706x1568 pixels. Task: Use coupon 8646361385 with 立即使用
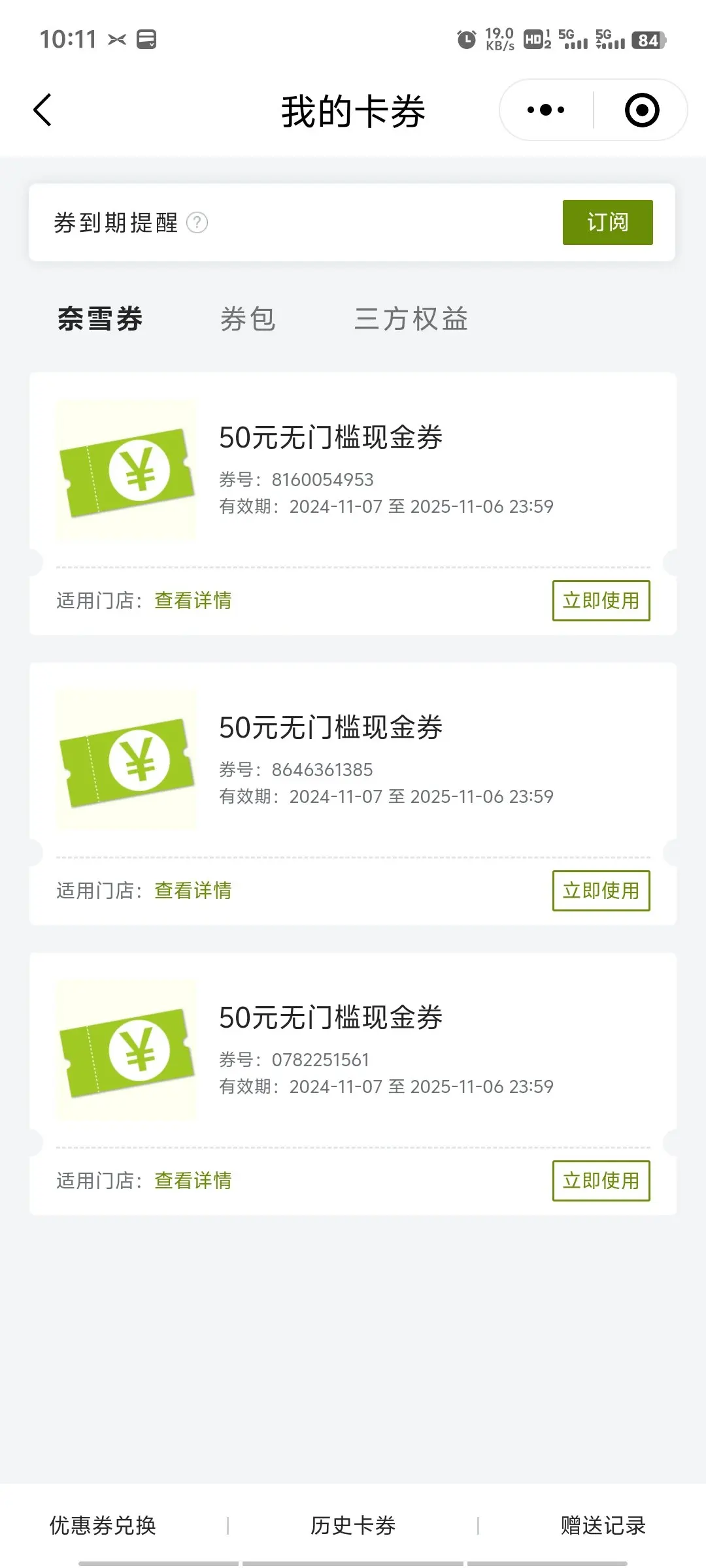coord(601,890)
